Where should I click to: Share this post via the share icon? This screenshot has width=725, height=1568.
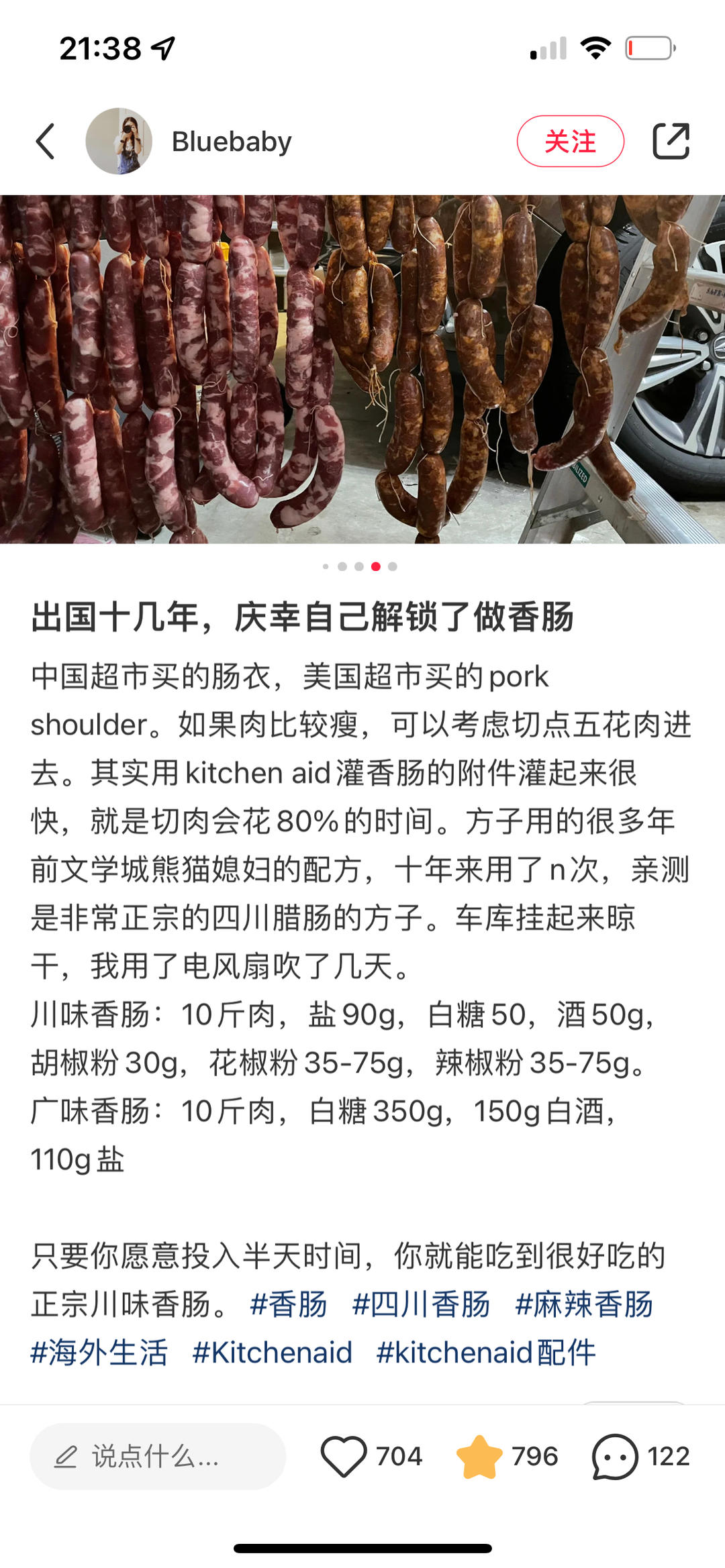pyautogui.click(x=671, y=141)
